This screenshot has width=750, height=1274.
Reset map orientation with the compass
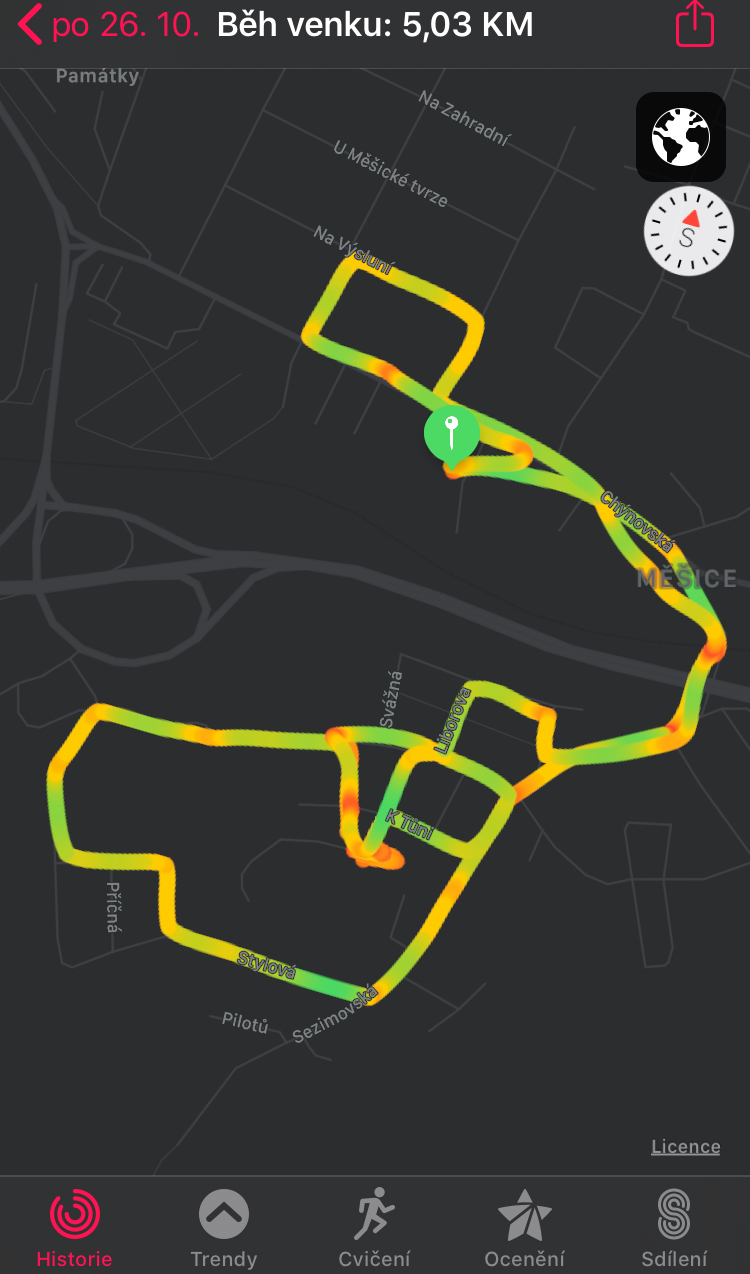click(x=688, y=231)
